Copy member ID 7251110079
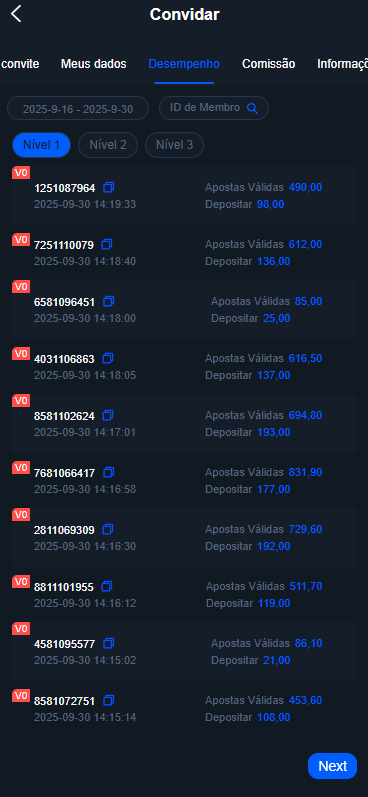The height and width of the screenshot is (797, 368). [107, 244]
